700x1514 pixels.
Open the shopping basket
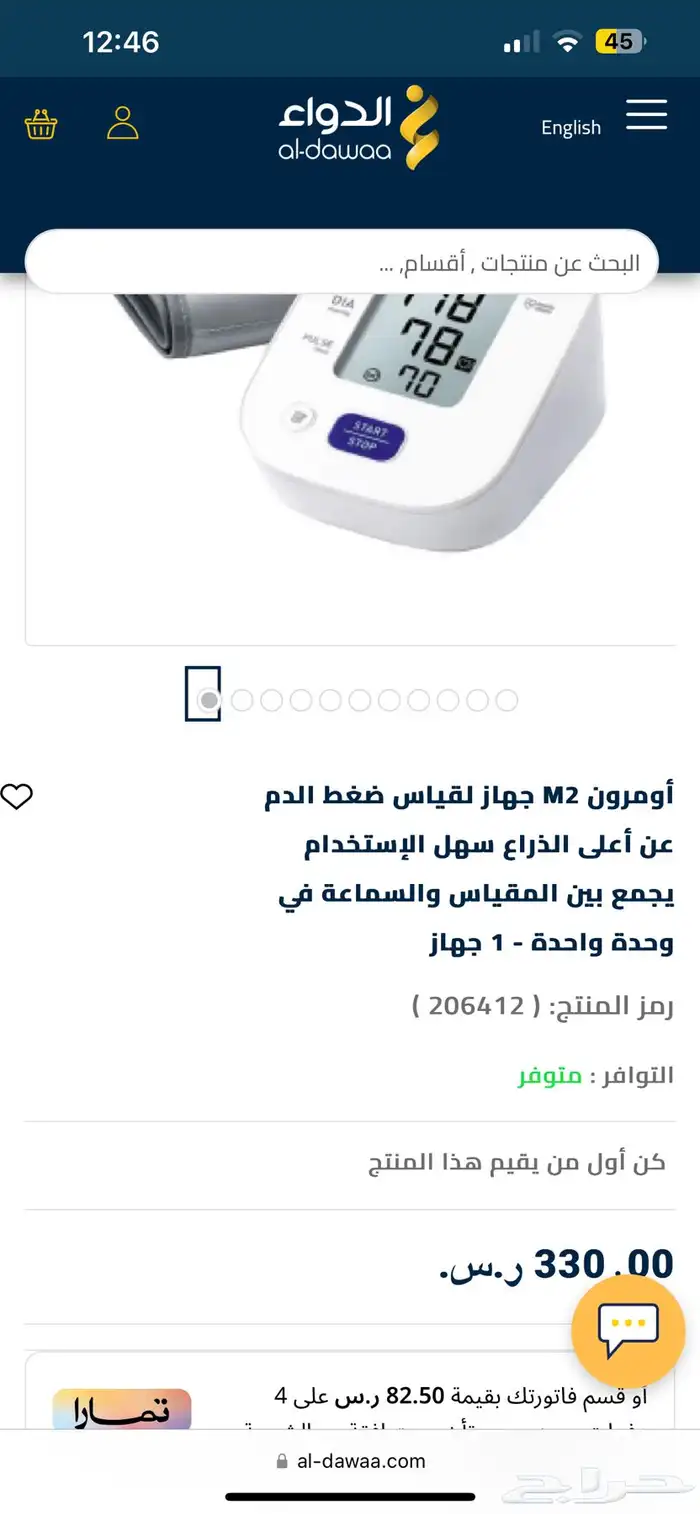(41, 125)
